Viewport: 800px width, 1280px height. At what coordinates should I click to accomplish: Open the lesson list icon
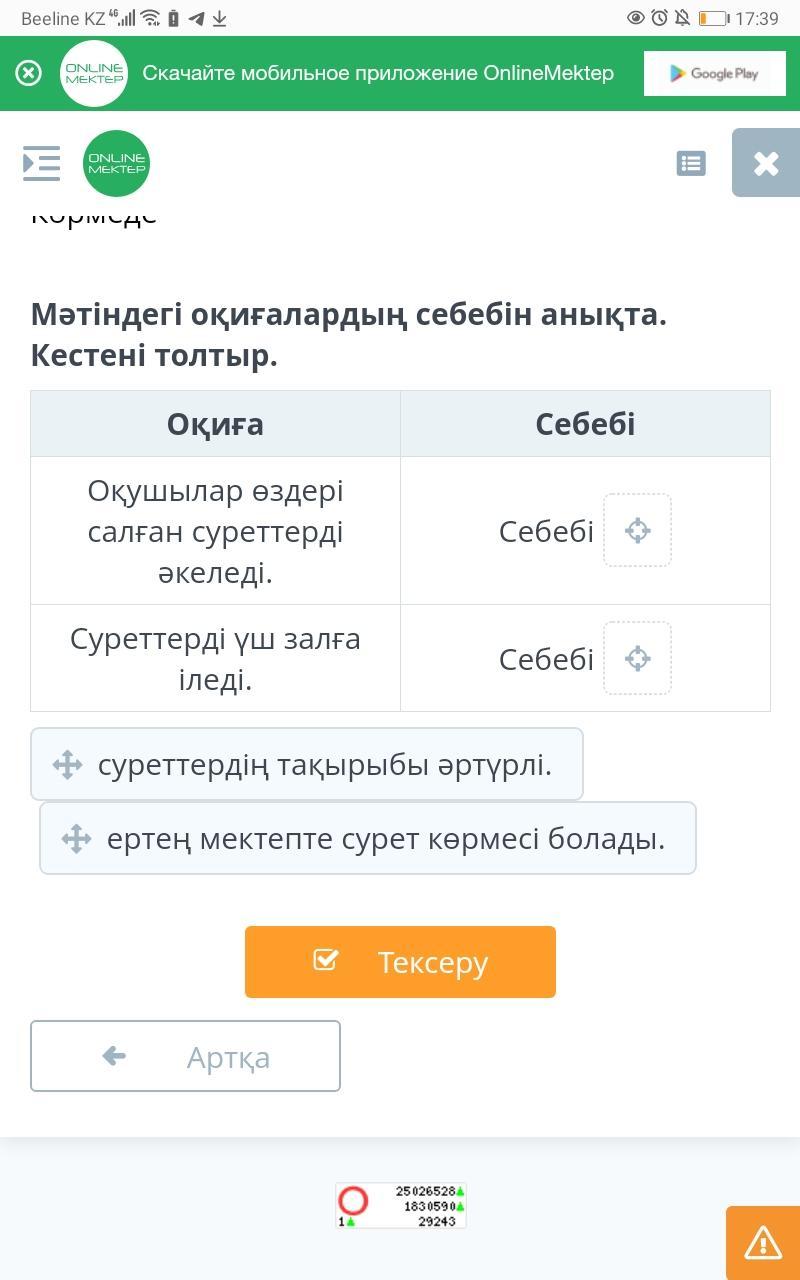tap(691, 163)
